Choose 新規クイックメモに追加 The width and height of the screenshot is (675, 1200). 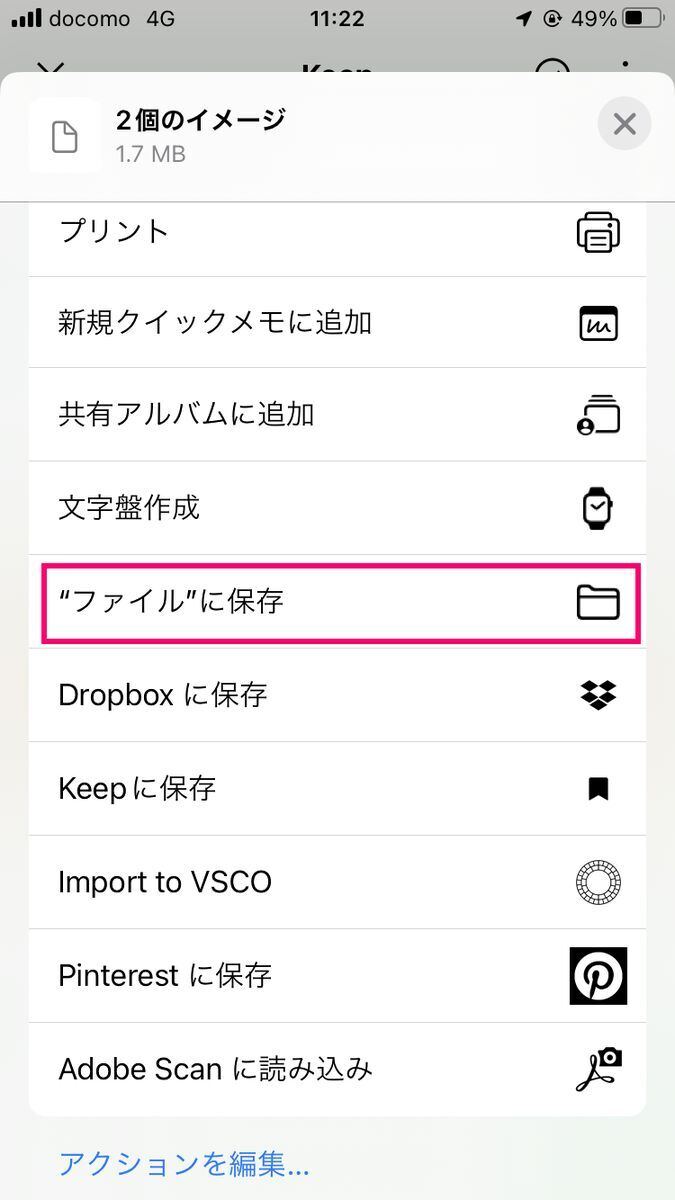coord(337,323)
